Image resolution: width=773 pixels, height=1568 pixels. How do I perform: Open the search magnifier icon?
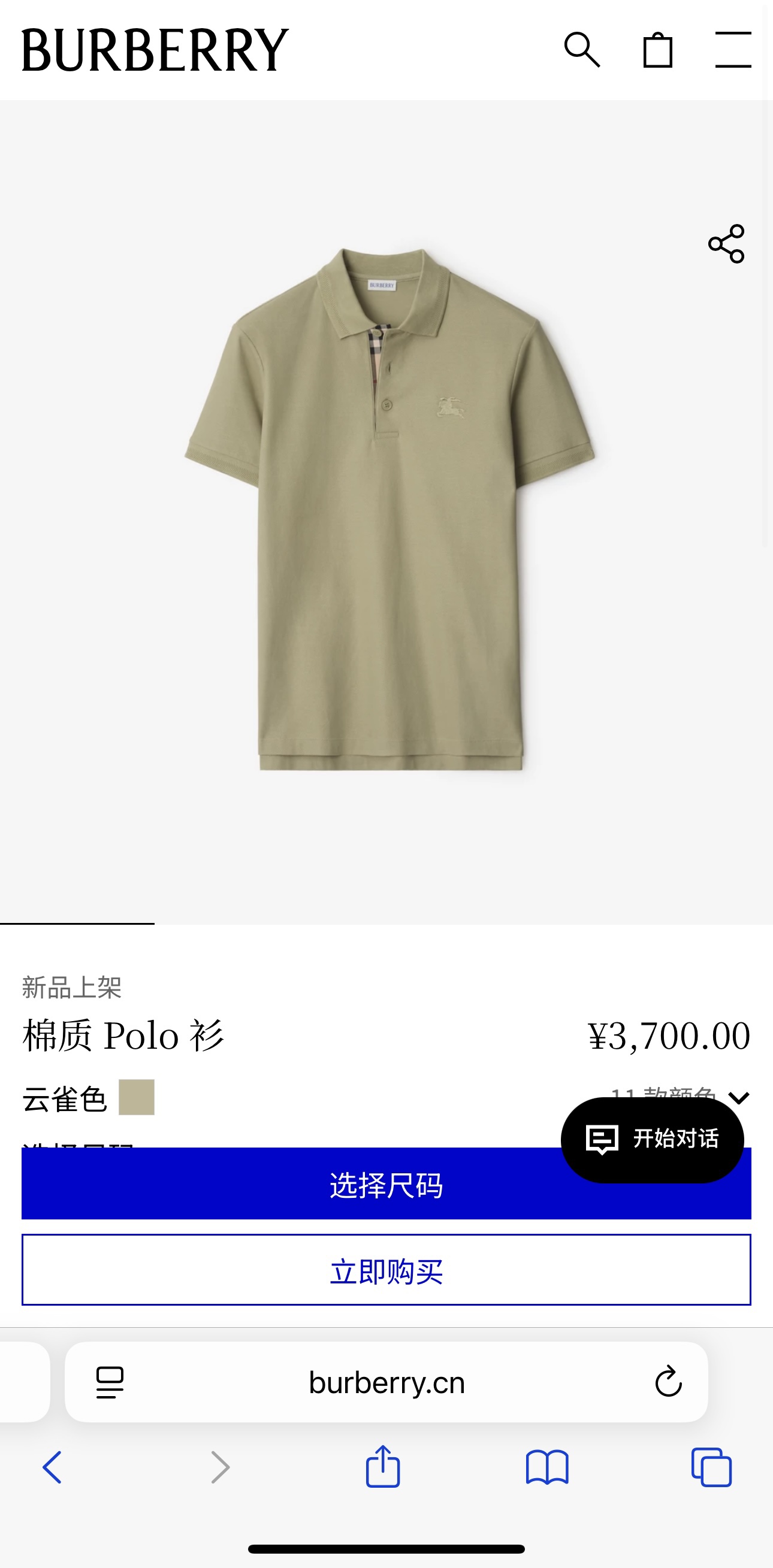[582, 50]
